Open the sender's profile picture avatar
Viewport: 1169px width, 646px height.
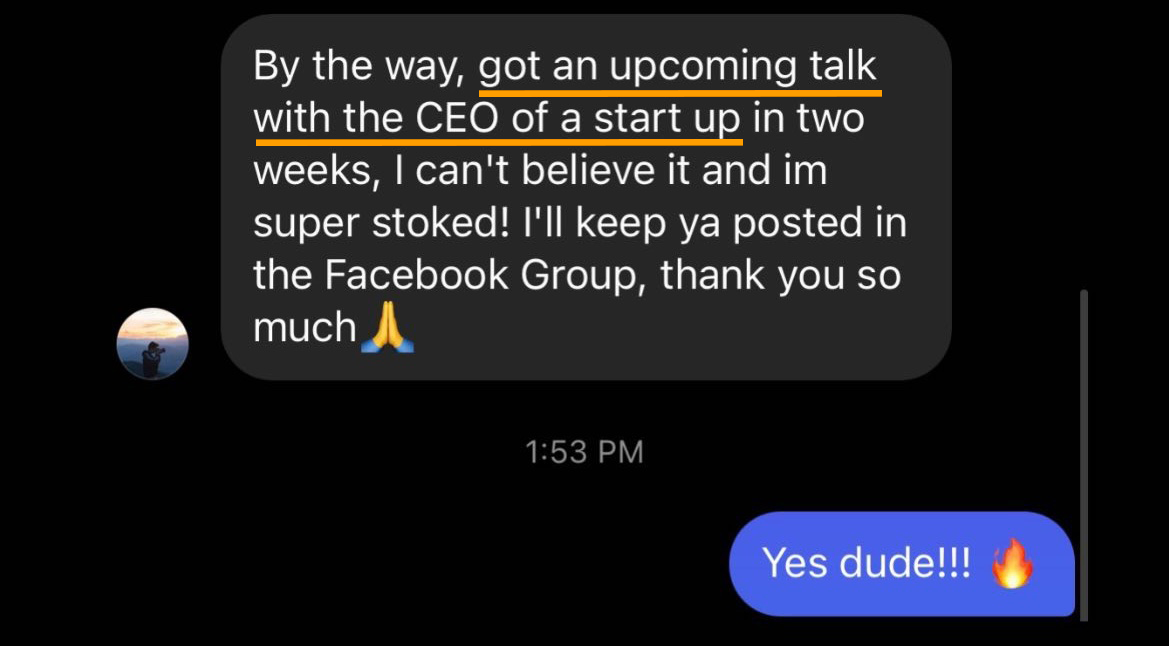point(152,343)
